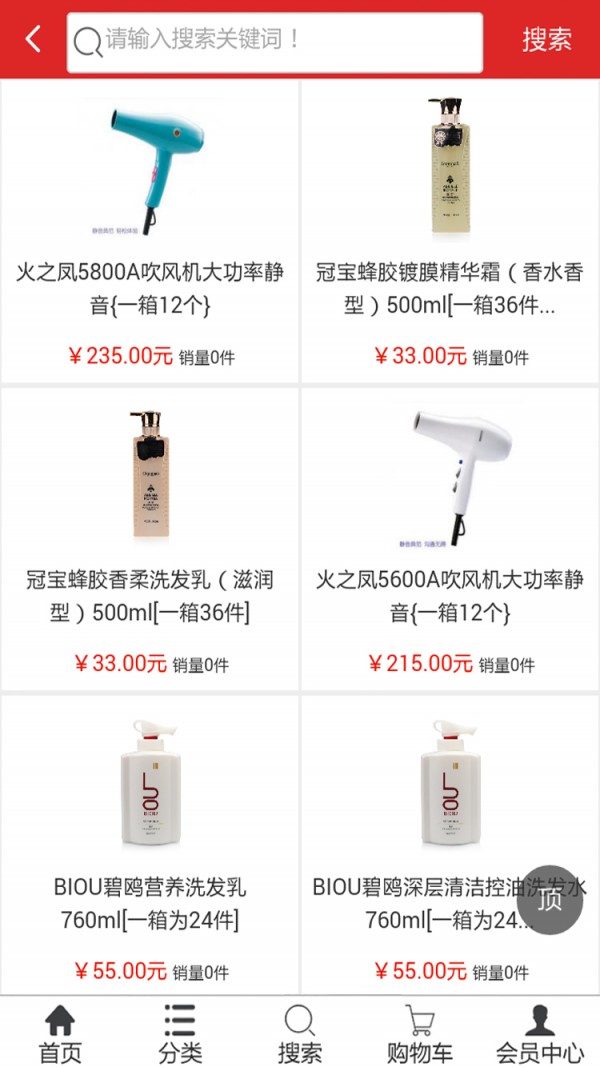Tap the search keyword input field

tap(275, 41)
